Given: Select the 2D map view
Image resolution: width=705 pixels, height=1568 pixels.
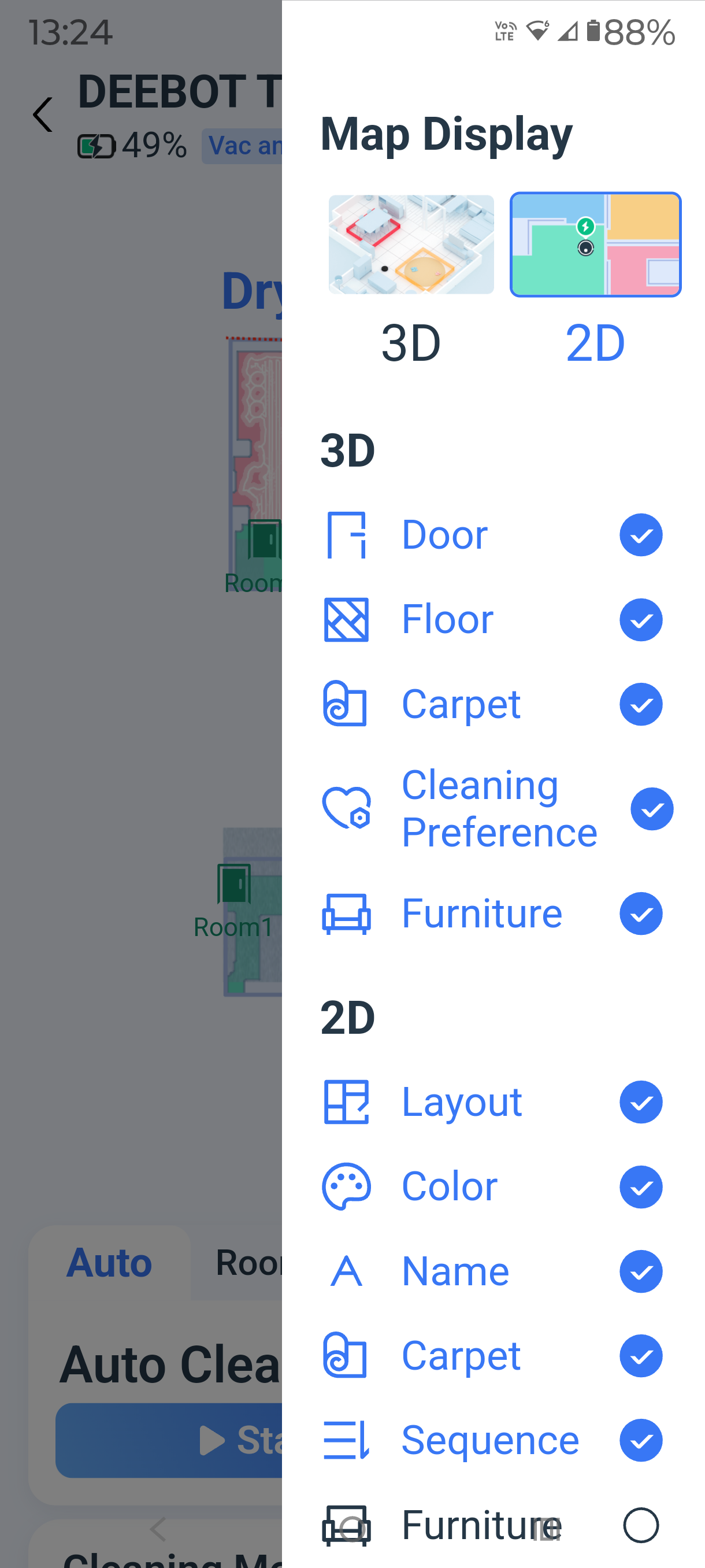Looking at the screenshot, I should pos(595,245).
